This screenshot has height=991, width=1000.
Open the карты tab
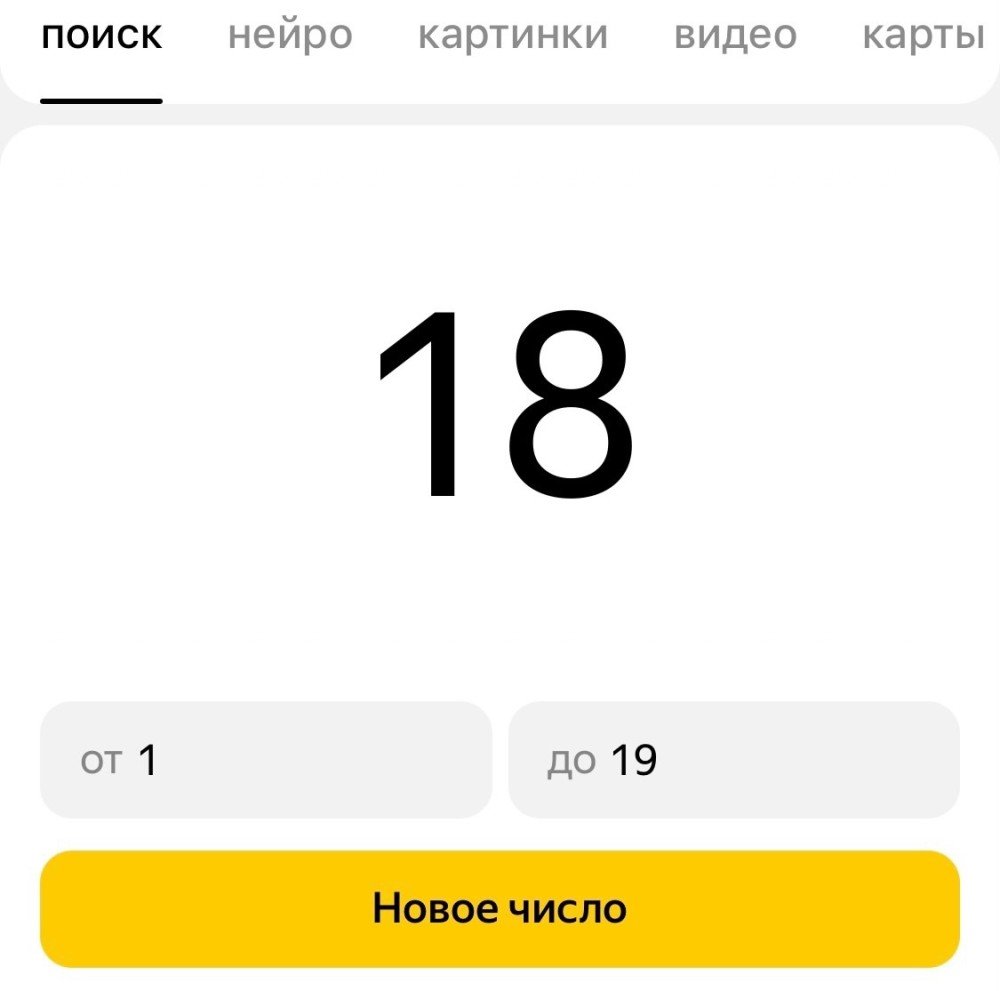pyautogui.click(x=922, y=36)
